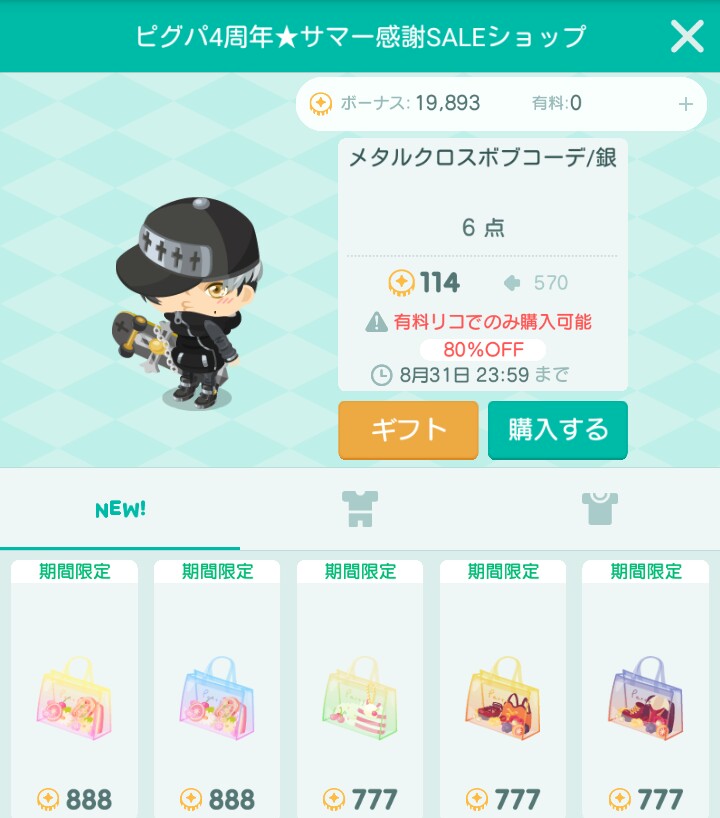Screen dimensions: 720x818
Task: Open the t-shirt items tab
Action: (599, 509)
